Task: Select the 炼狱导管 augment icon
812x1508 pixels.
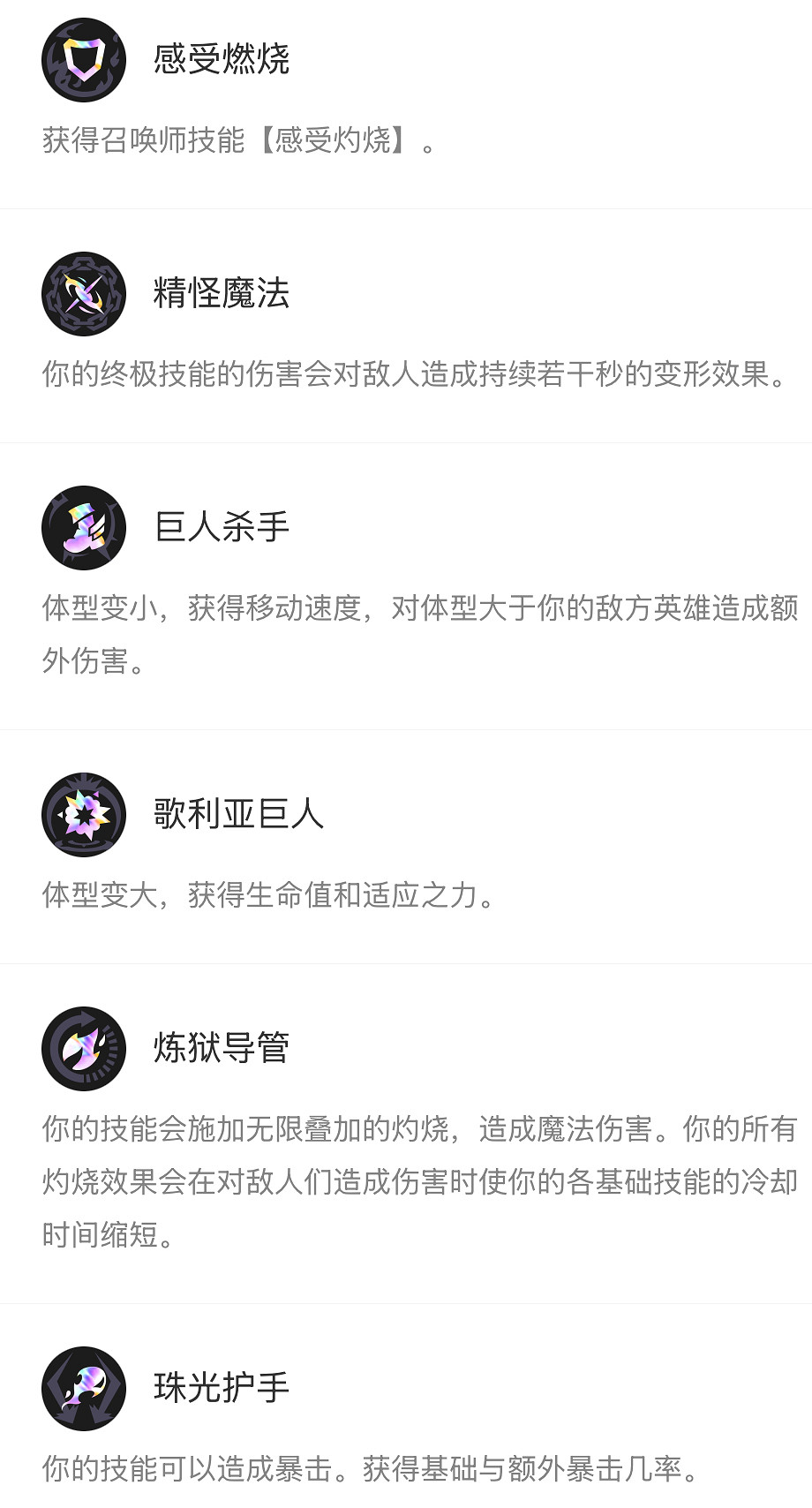Action: click(84, 1049)
